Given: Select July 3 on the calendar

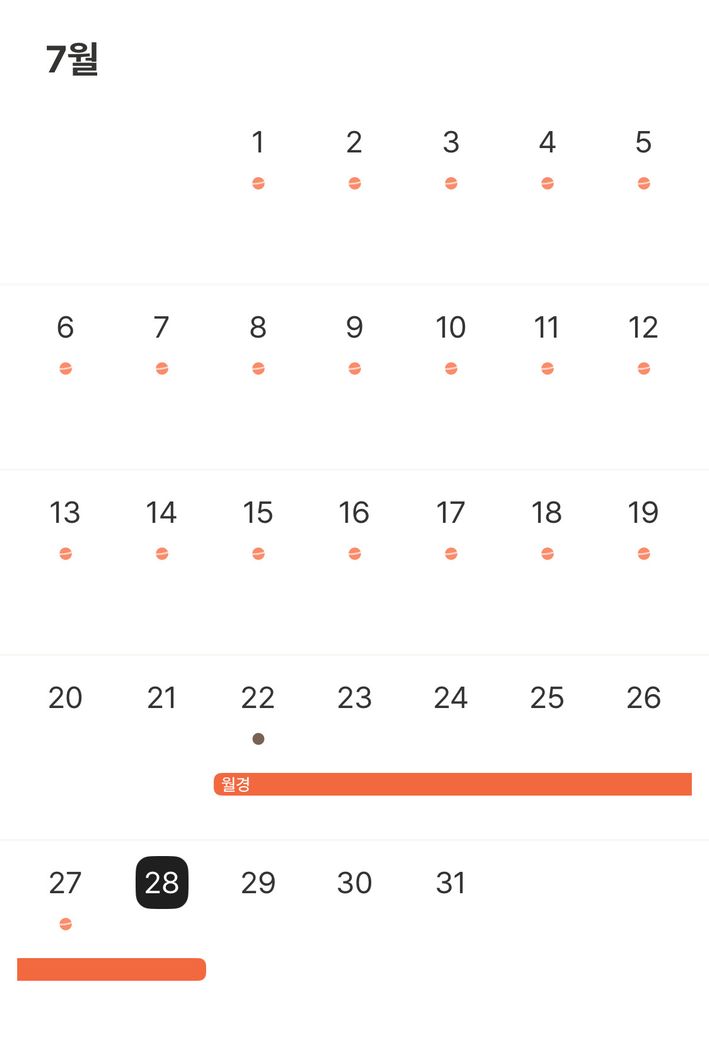Looking at the screenshot, I should [x=451, y=143].
